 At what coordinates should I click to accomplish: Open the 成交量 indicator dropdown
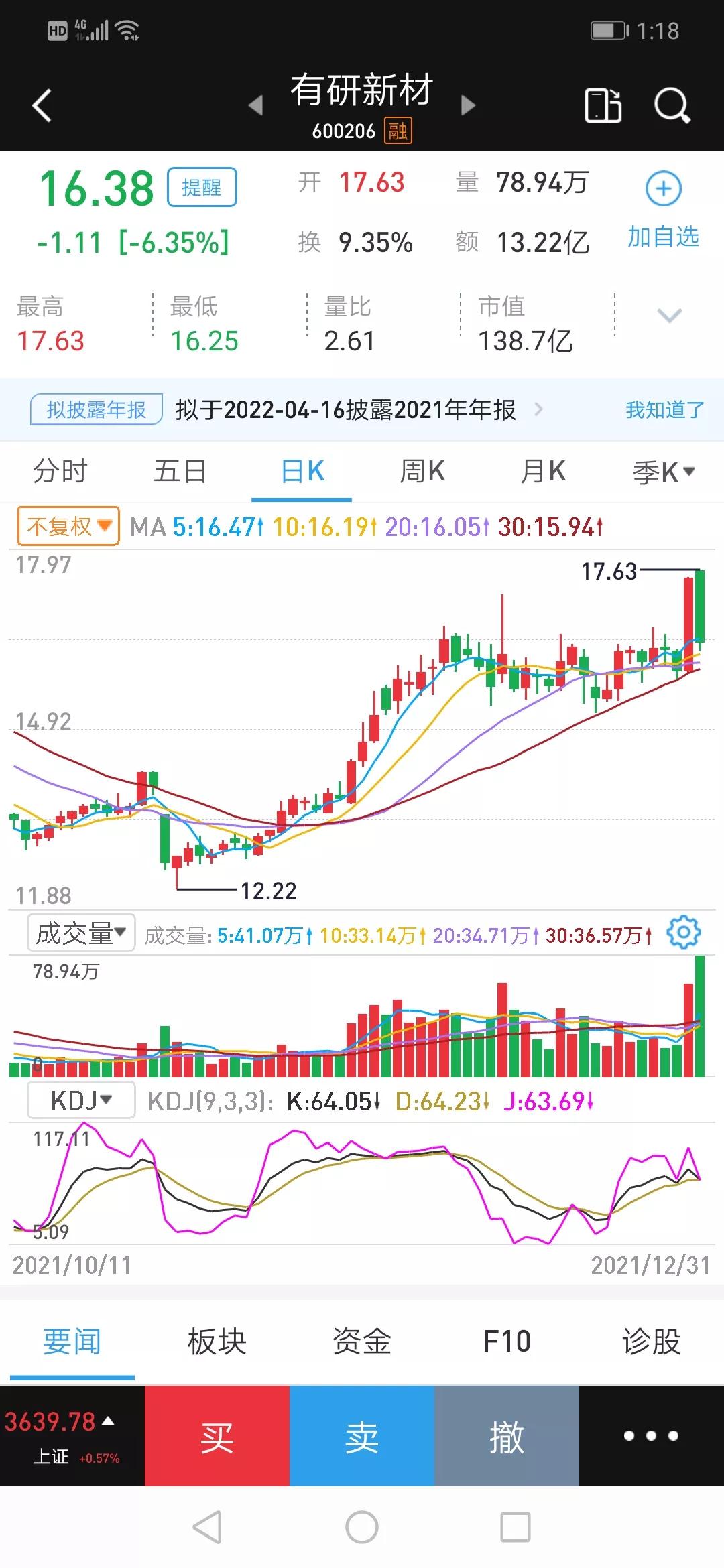coord(80,931)
